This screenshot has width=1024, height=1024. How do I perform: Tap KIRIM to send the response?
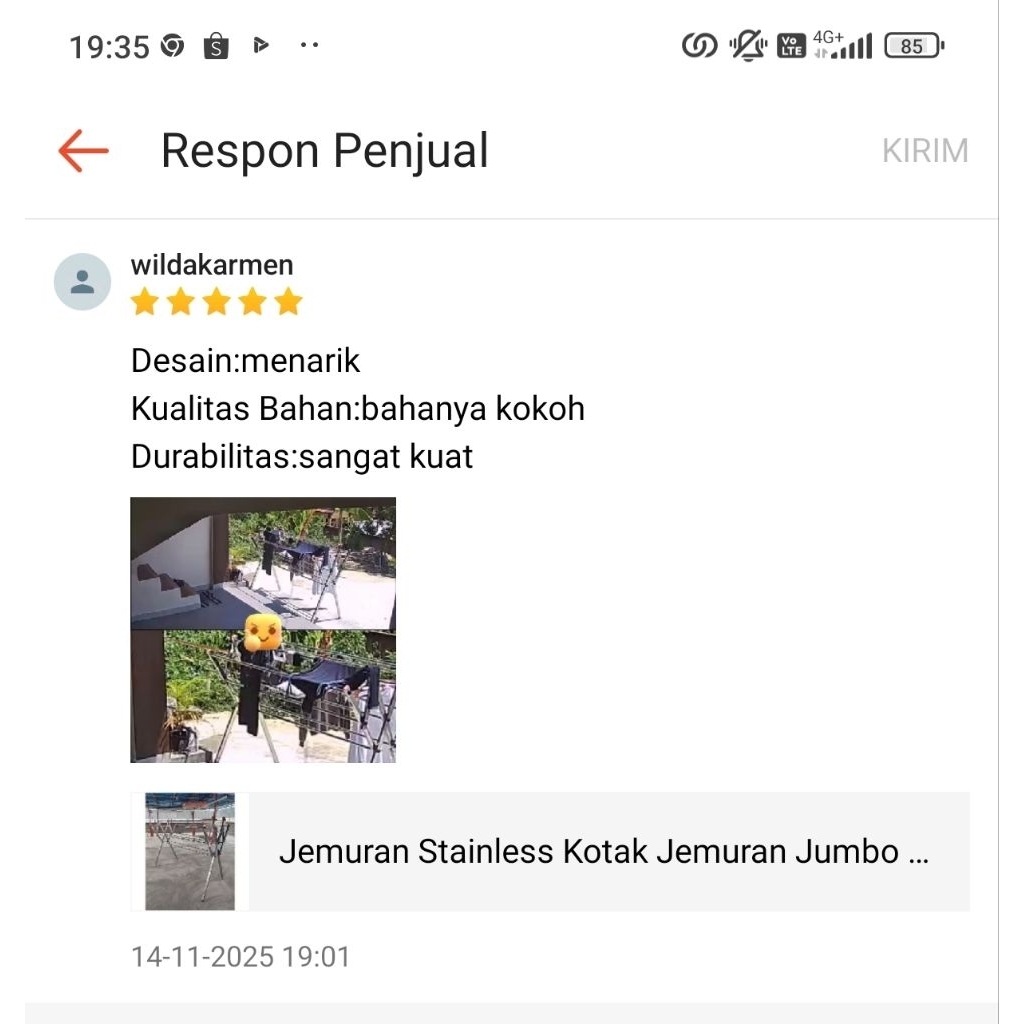pyautogui.click(x=924, y=151)
